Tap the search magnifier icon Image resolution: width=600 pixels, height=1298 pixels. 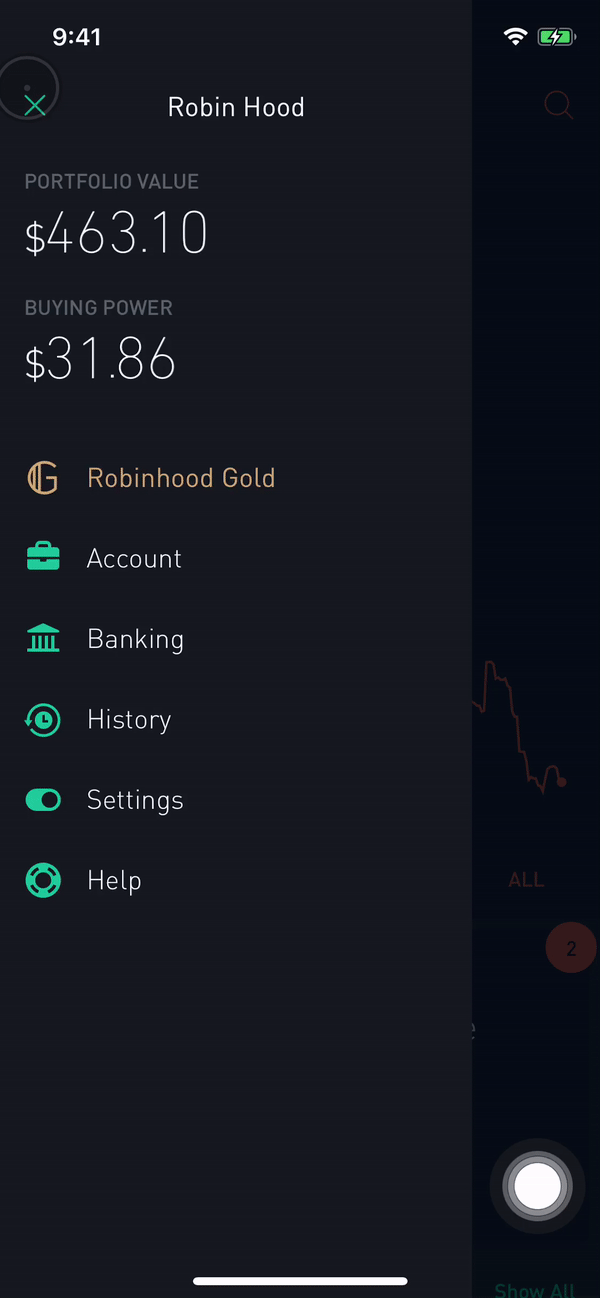[x=558, y=105]
